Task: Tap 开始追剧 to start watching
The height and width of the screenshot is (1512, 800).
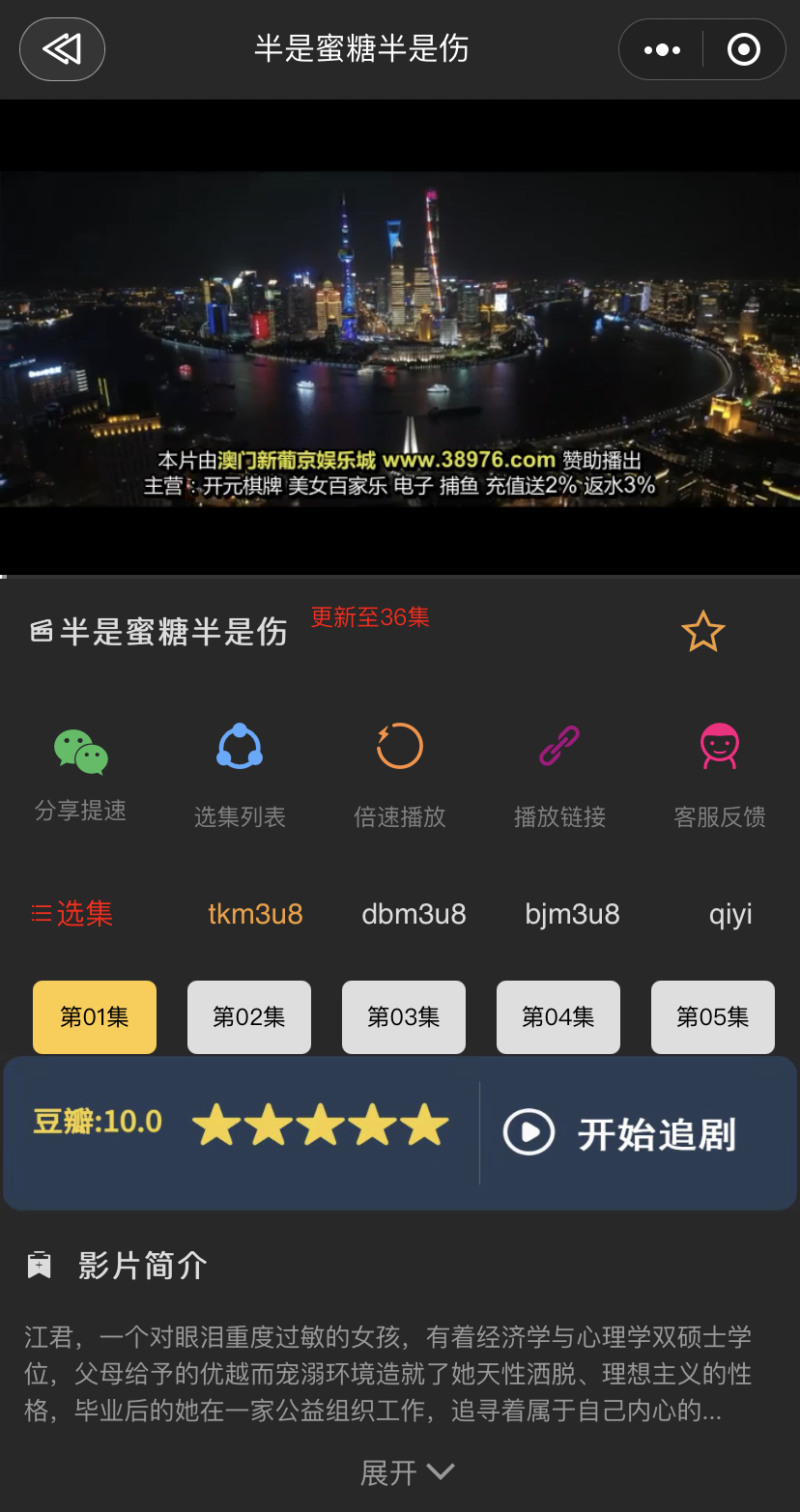Action: (x=621, y=1133)
